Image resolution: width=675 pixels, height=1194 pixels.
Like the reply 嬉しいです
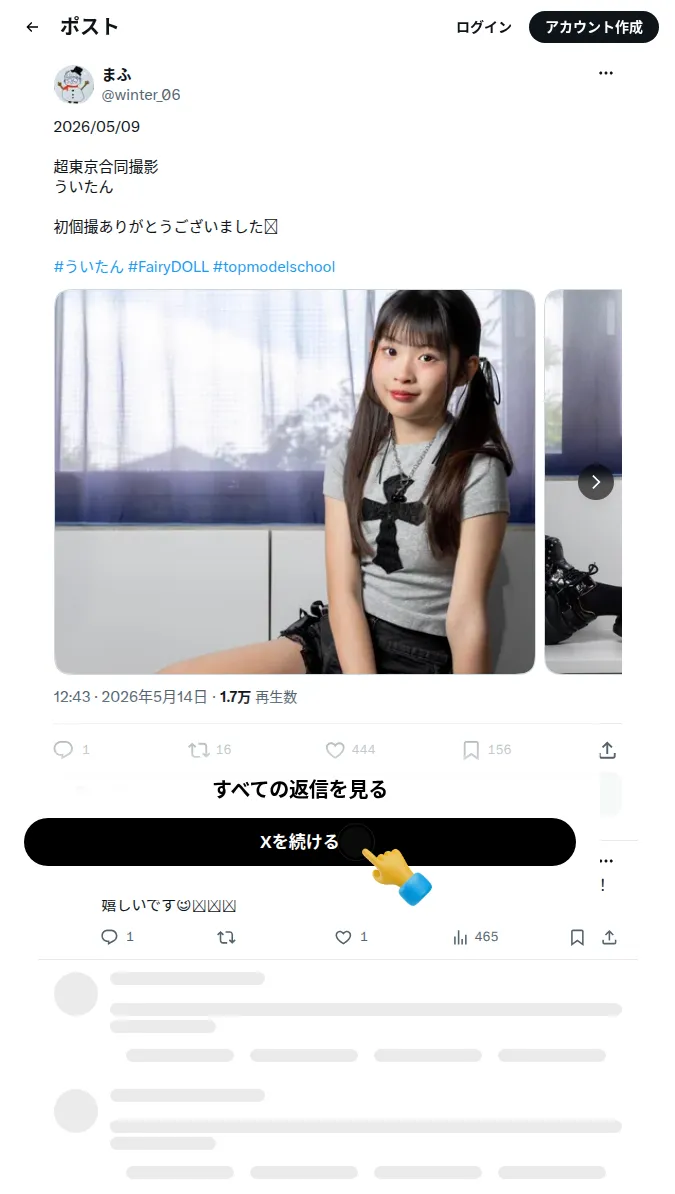point(351,937)
